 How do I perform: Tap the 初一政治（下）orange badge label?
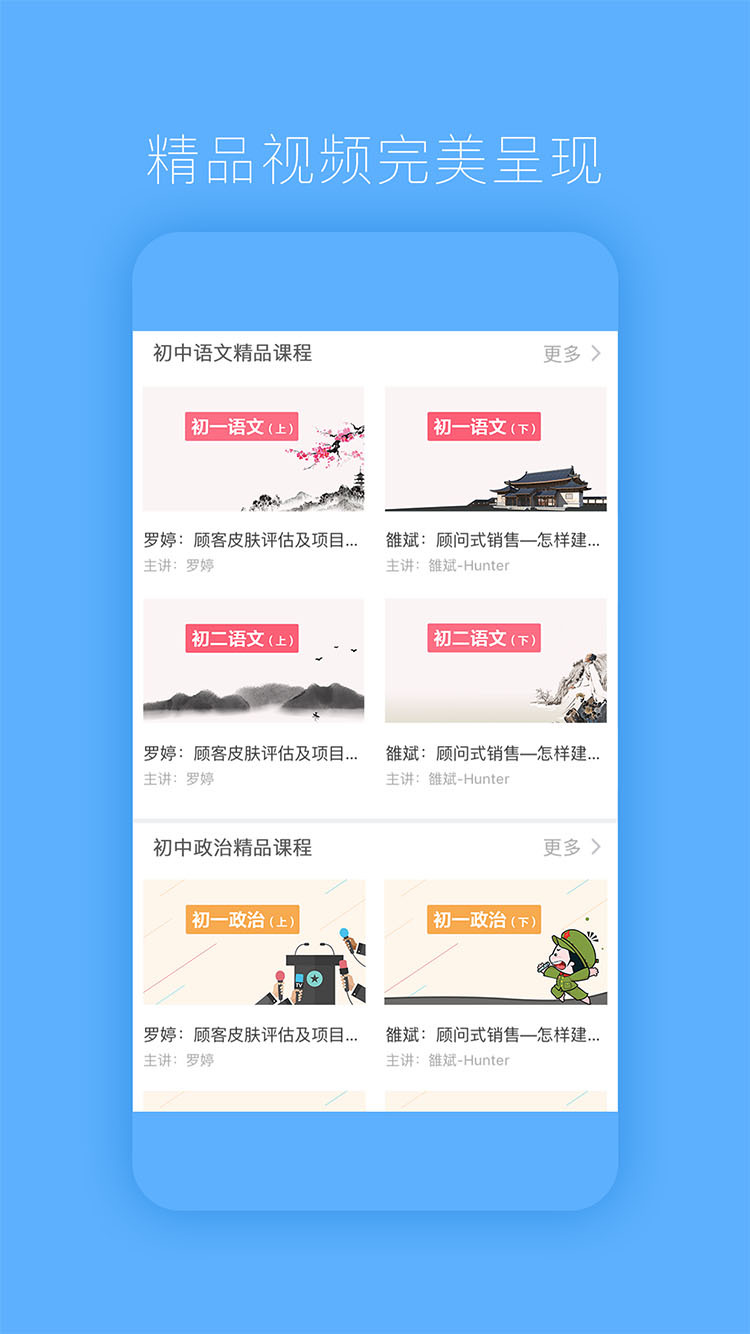tap(482, 919)
